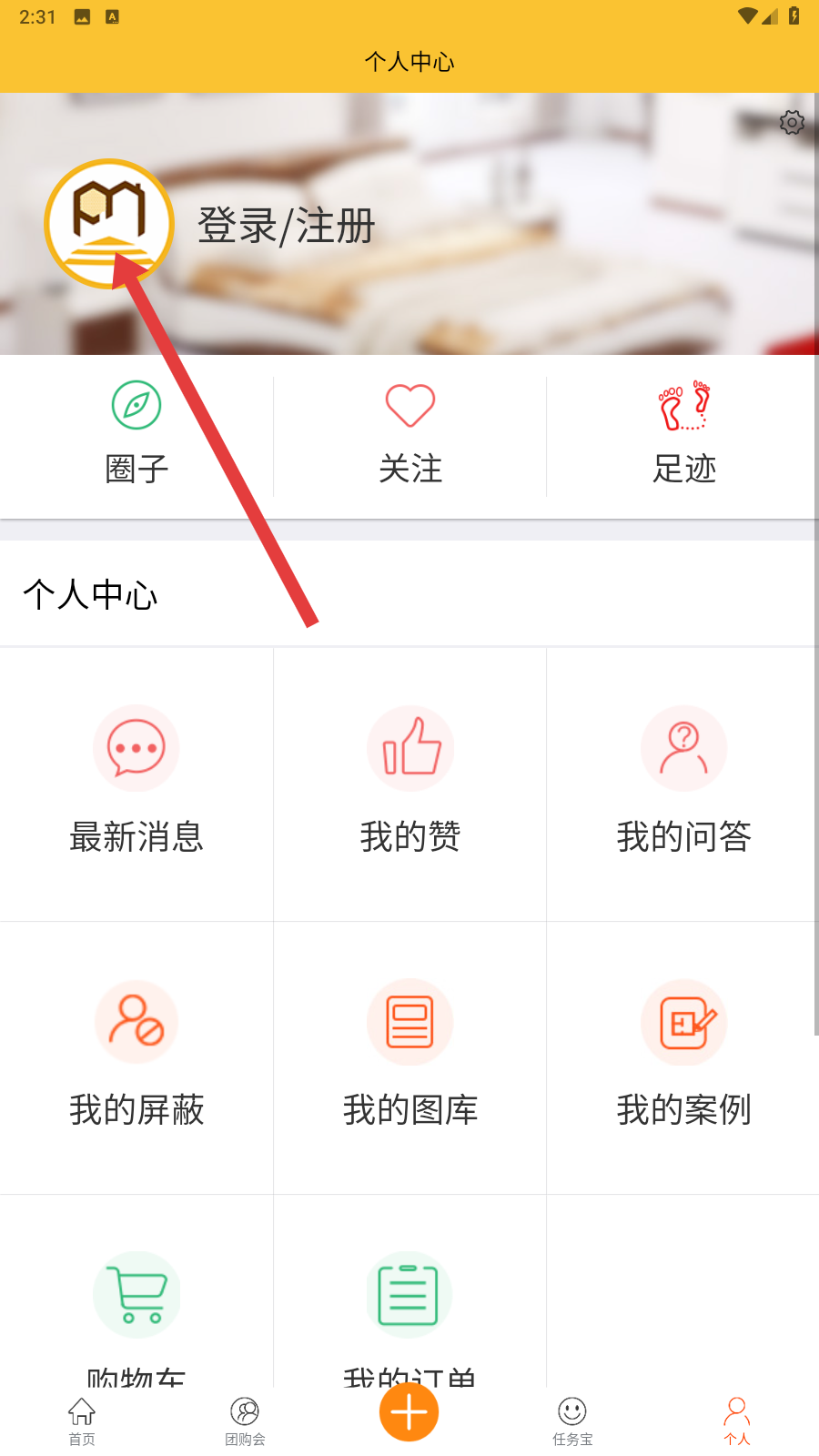The width and height of the screenshot is (819, 1456).
Task: Open 我的屏蔽 blocked list
Action: click(136, 1056)
